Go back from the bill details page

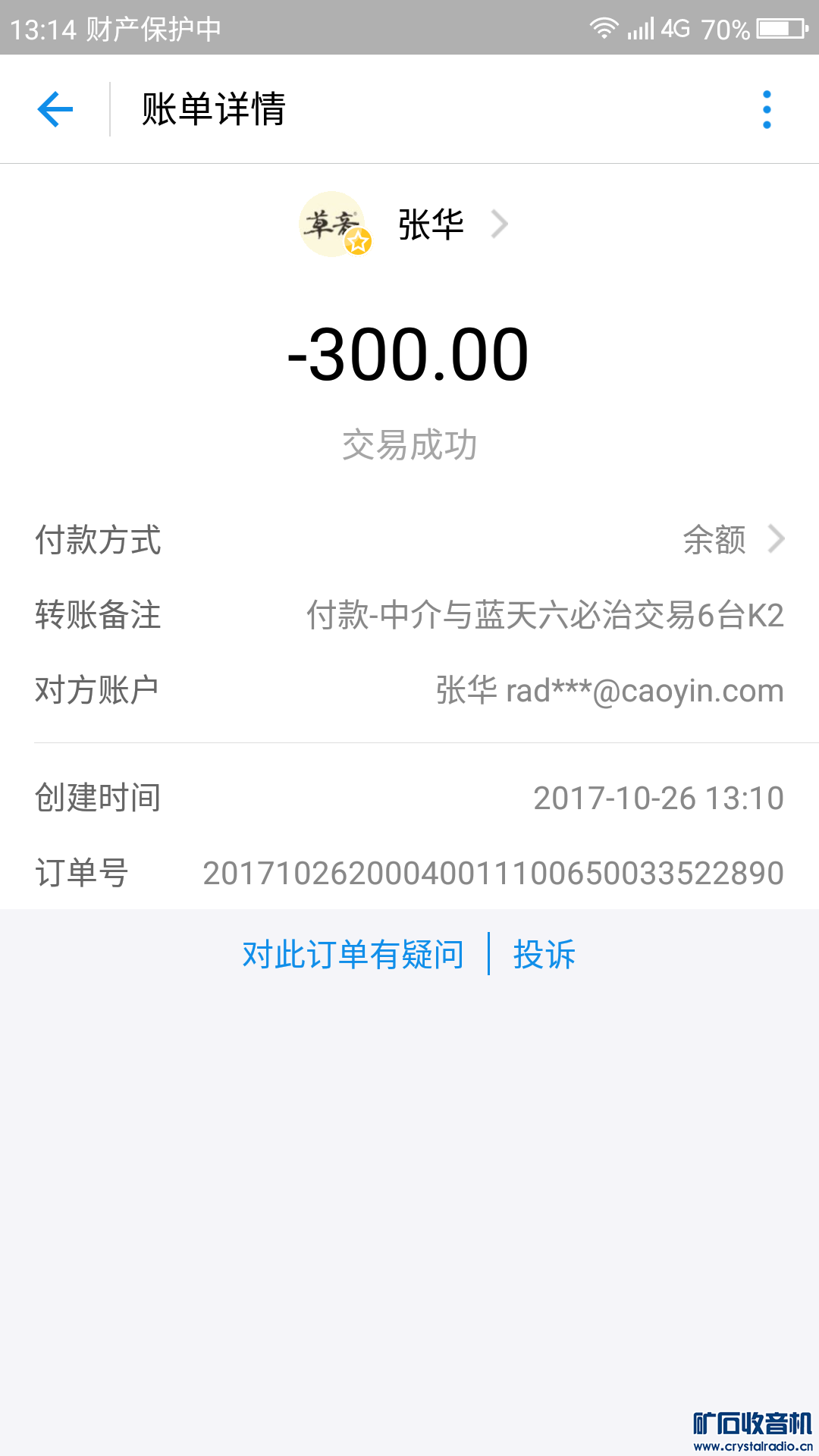(x=55, y=109)
